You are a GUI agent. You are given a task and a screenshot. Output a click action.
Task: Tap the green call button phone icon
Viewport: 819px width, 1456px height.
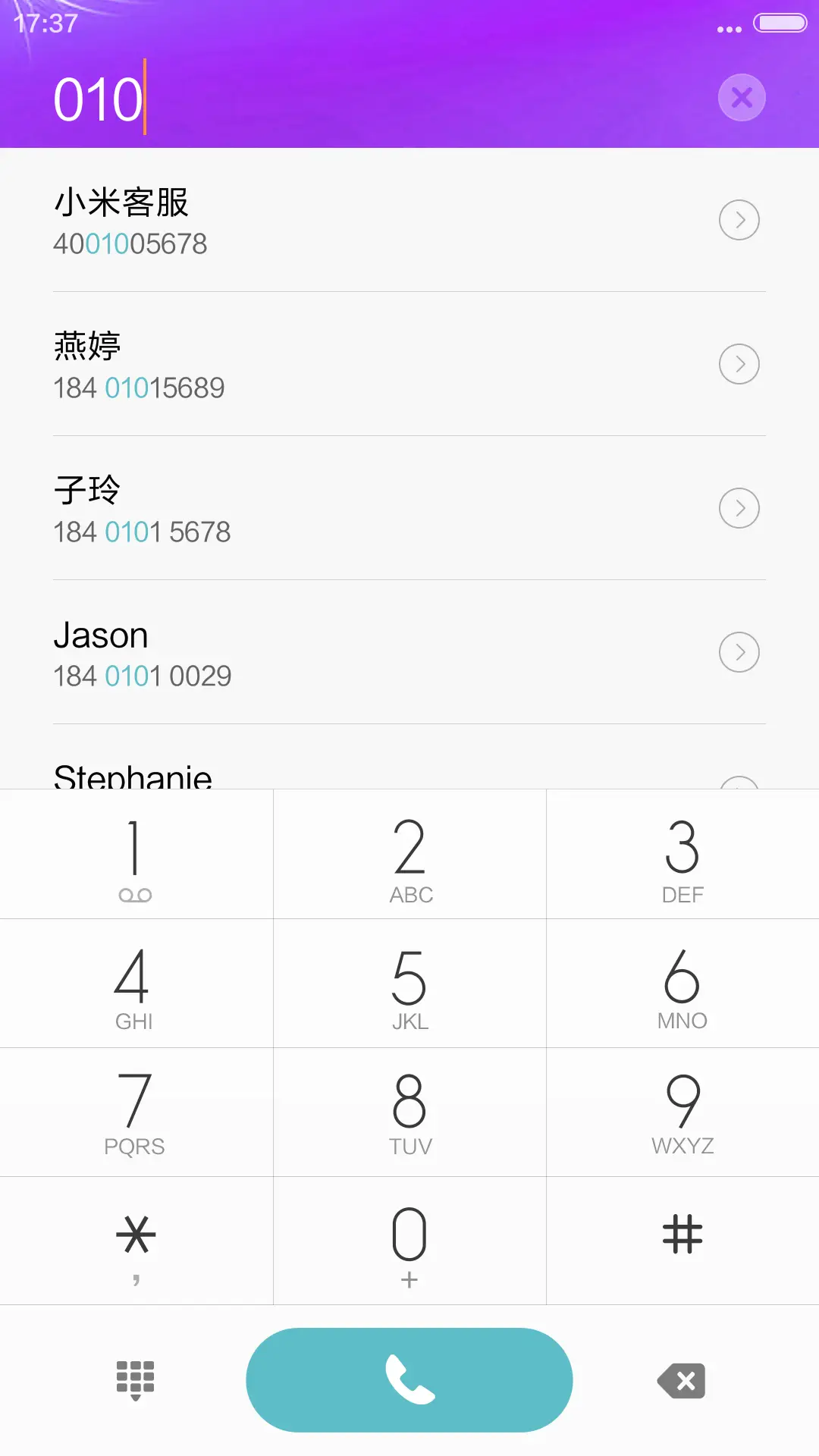[x=409, y=1380]
